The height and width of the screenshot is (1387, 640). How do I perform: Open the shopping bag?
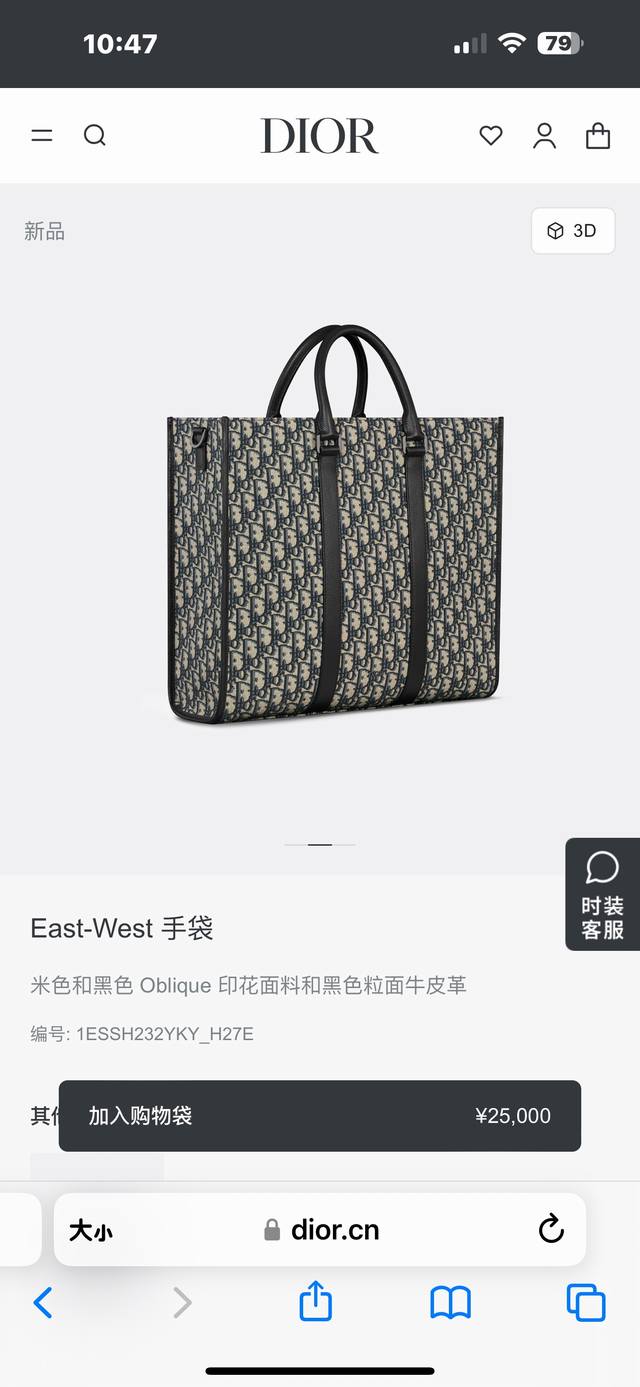pyautogui.click(x=598, y=136)
